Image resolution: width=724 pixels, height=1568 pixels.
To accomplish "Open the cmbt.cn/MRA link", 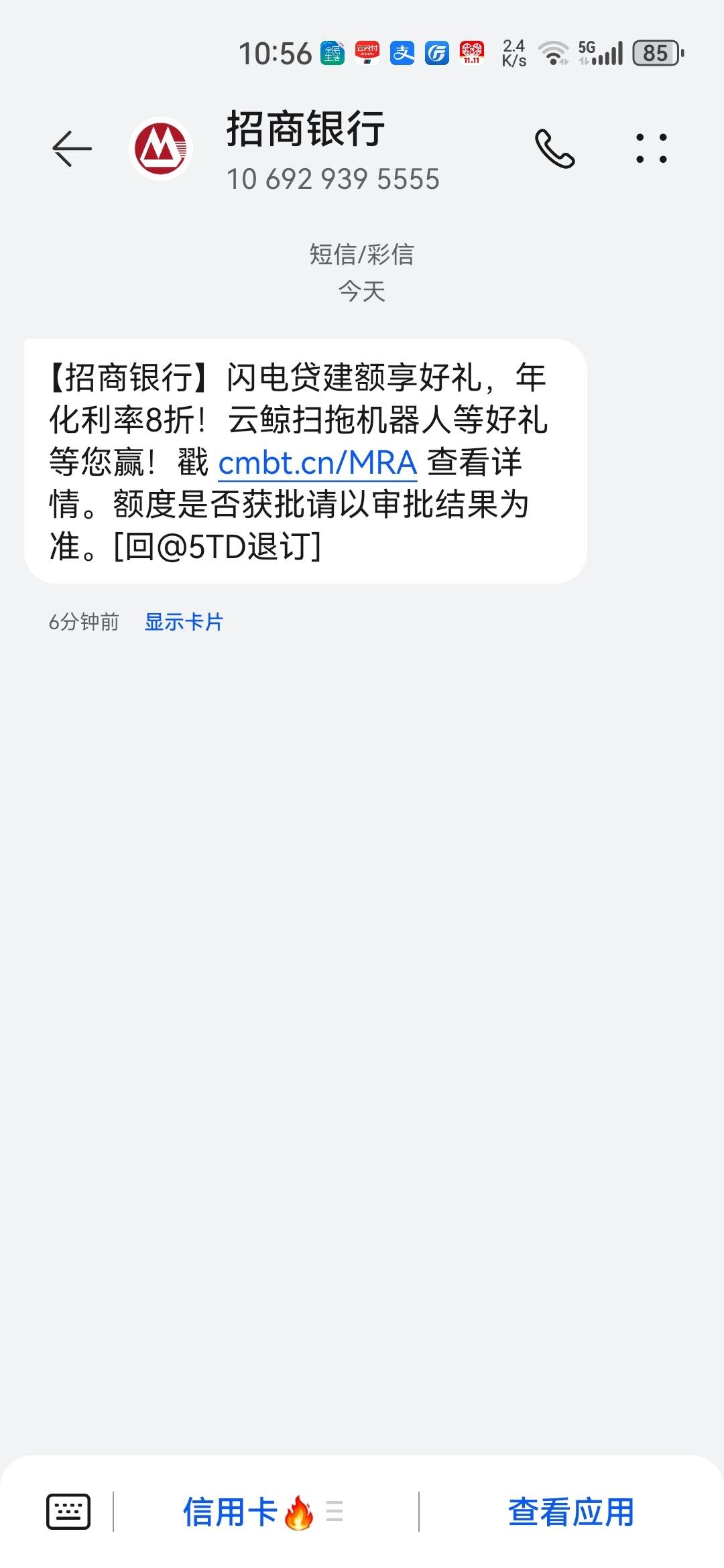I will coord(318,462).
